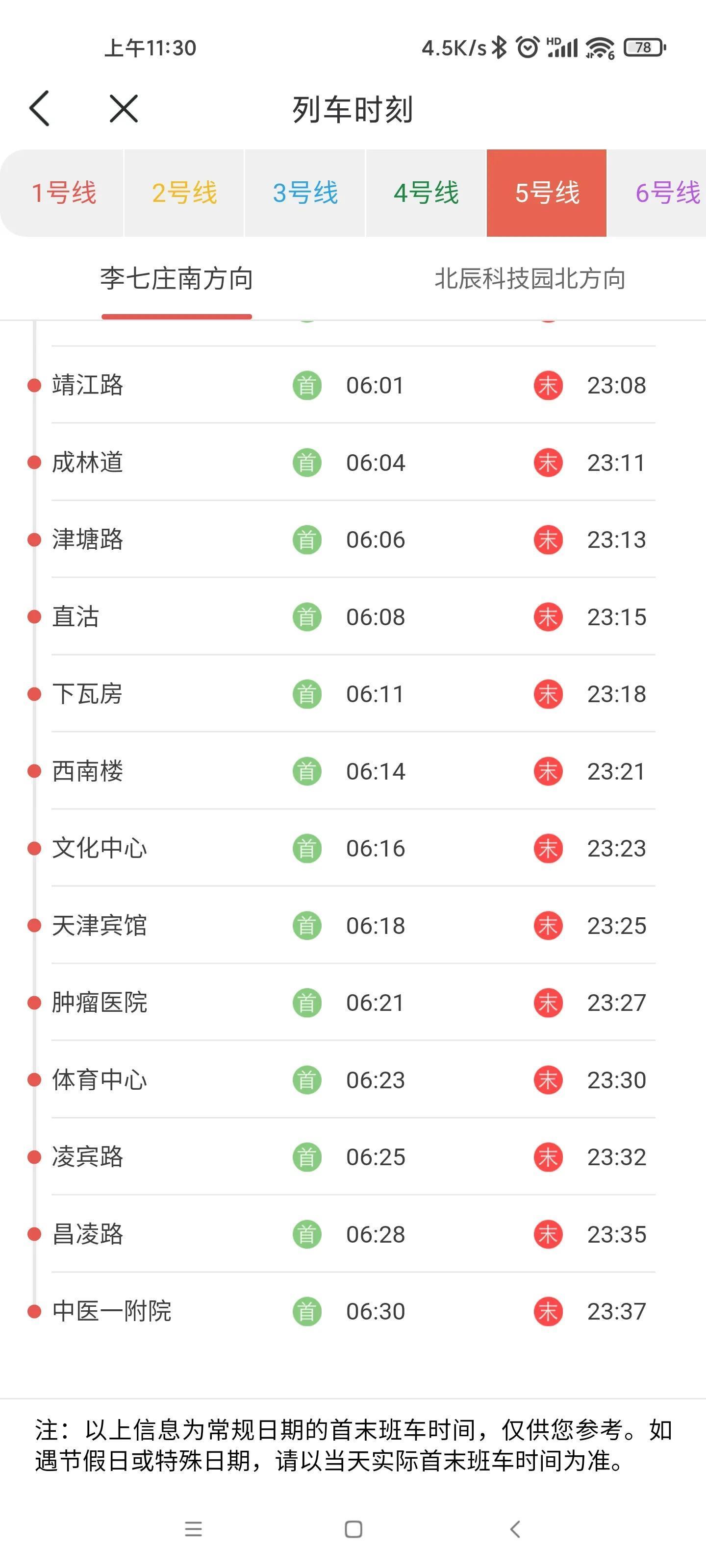The width and height of the screenshot is (706, 1568).
Task: Tap the highlighted 5号线 tab
Action: (546, 193)
